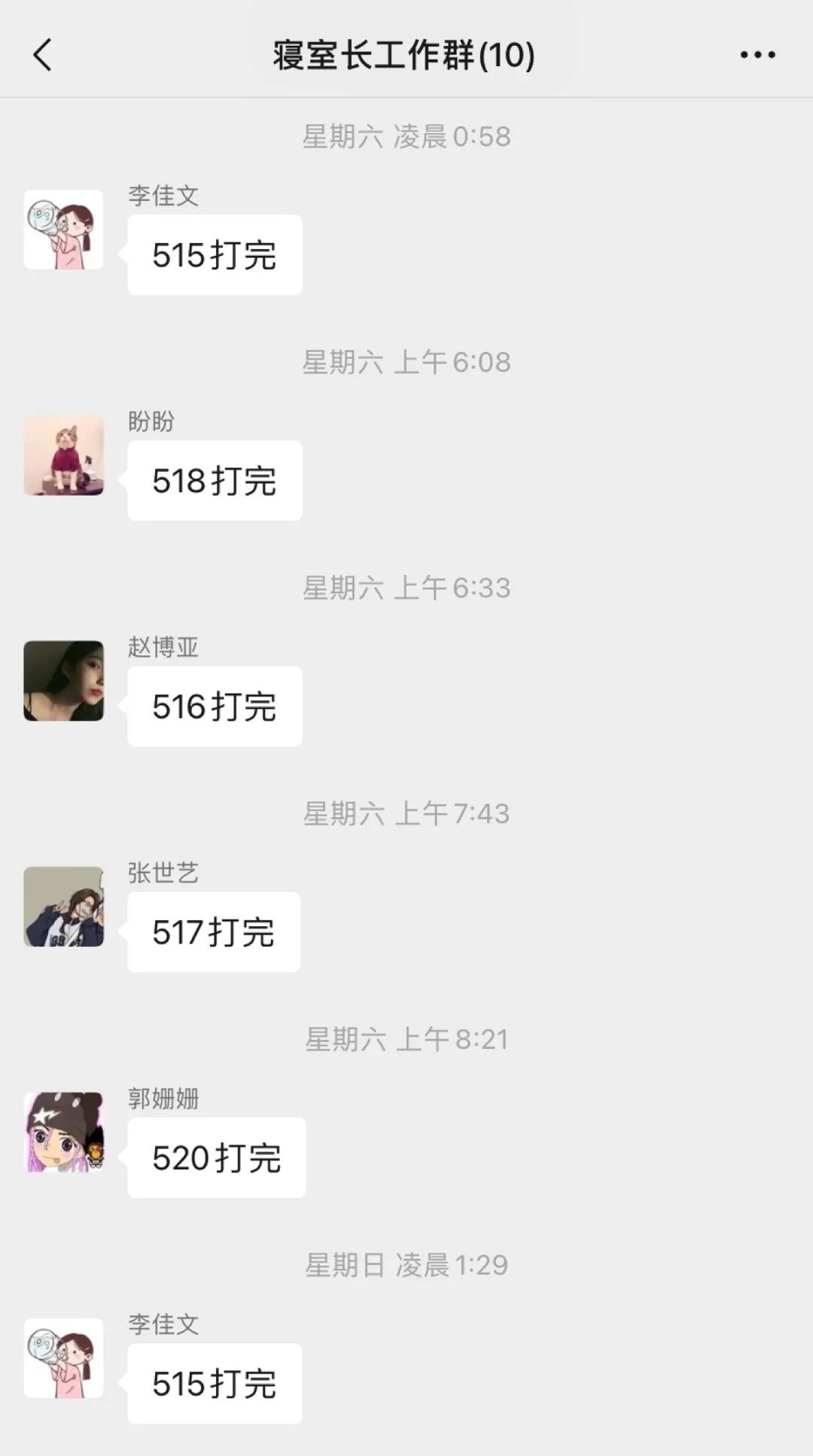The width and height of the screenshot is (813, 1456).
Task: Open the group chat overflow menu
Action: (757, 55)
